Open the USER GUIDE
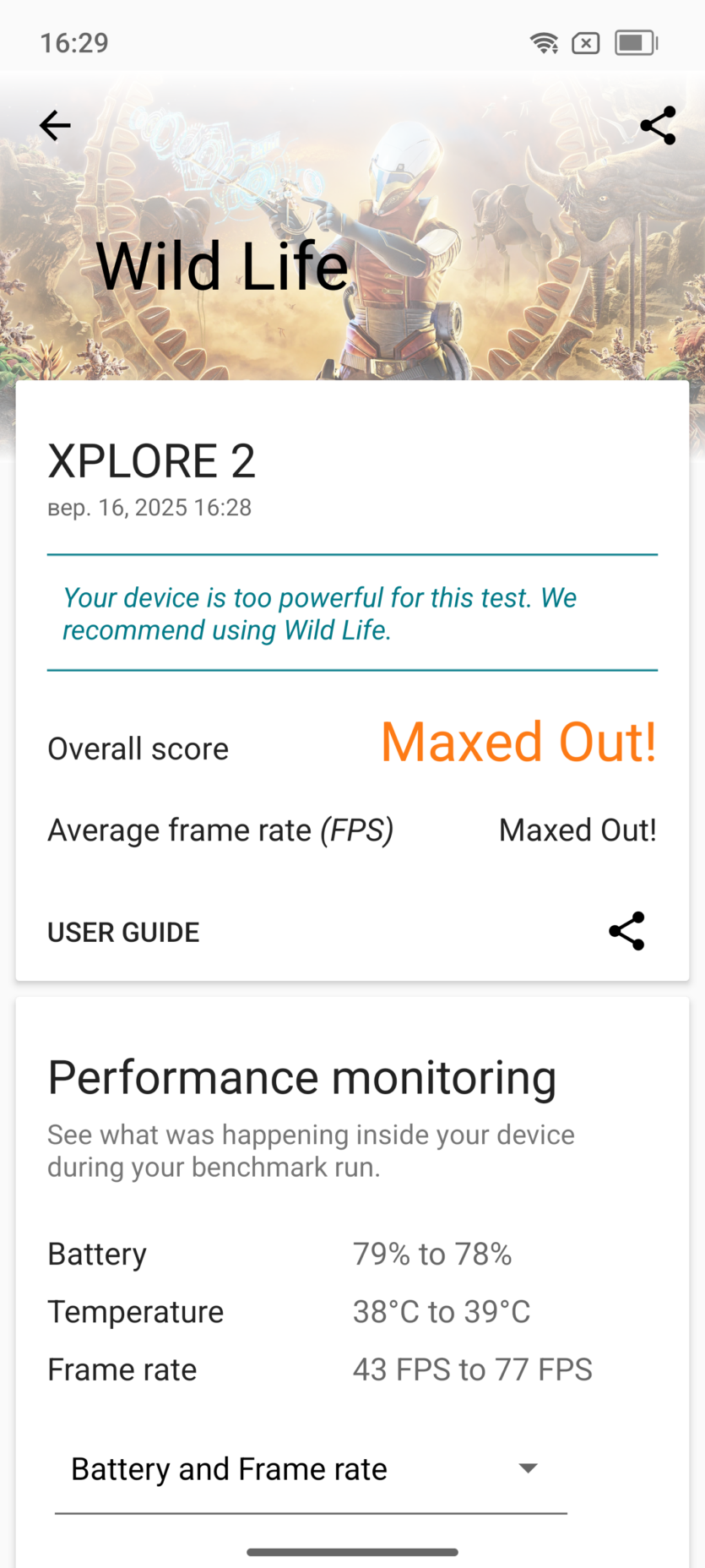This screenshot has width=705, height=1568. (123, 932)
